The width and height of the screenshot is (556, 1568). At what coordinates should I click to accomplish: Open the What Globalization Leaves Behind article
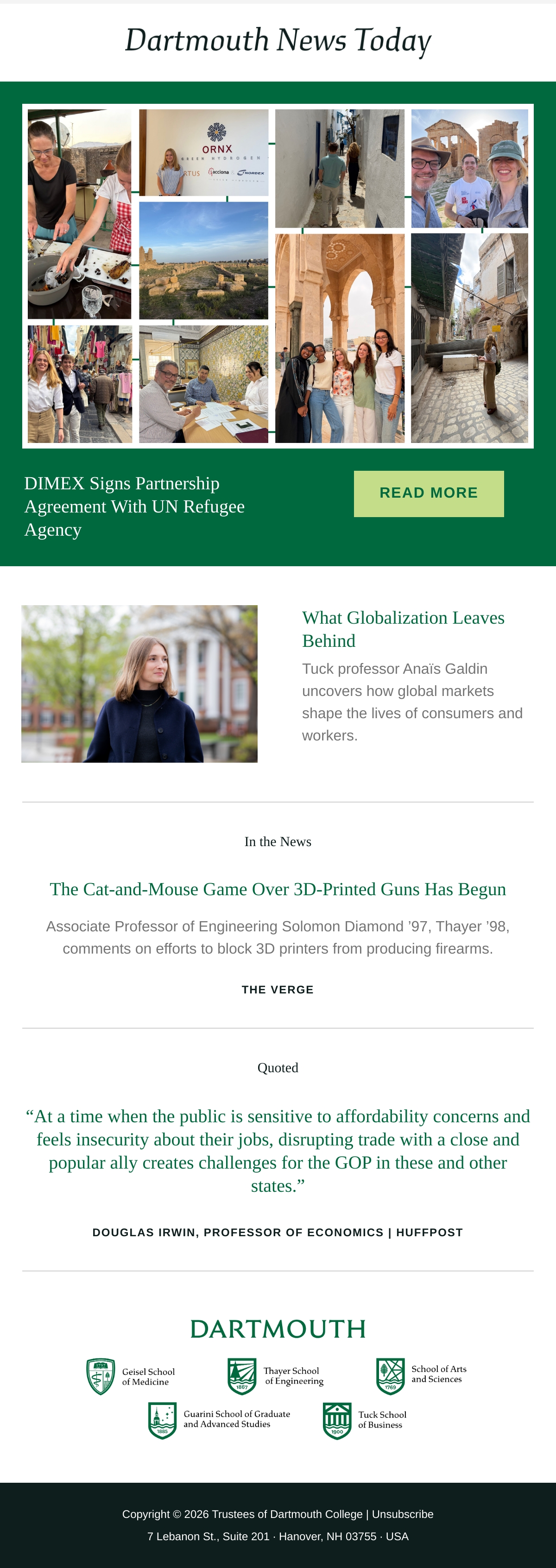tap(403, 629)
